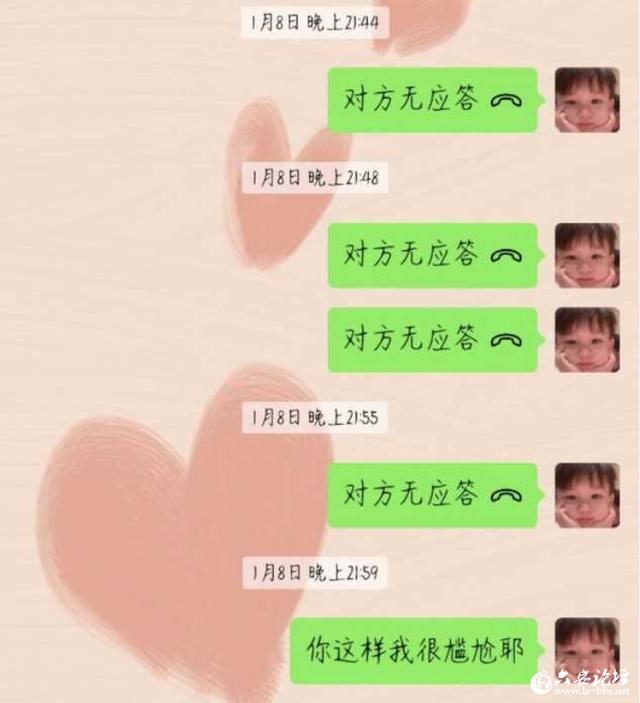Tap the unanswered call bubble under 21:55
This screenshot has width=640, height=703.
(x=432, y=494)
